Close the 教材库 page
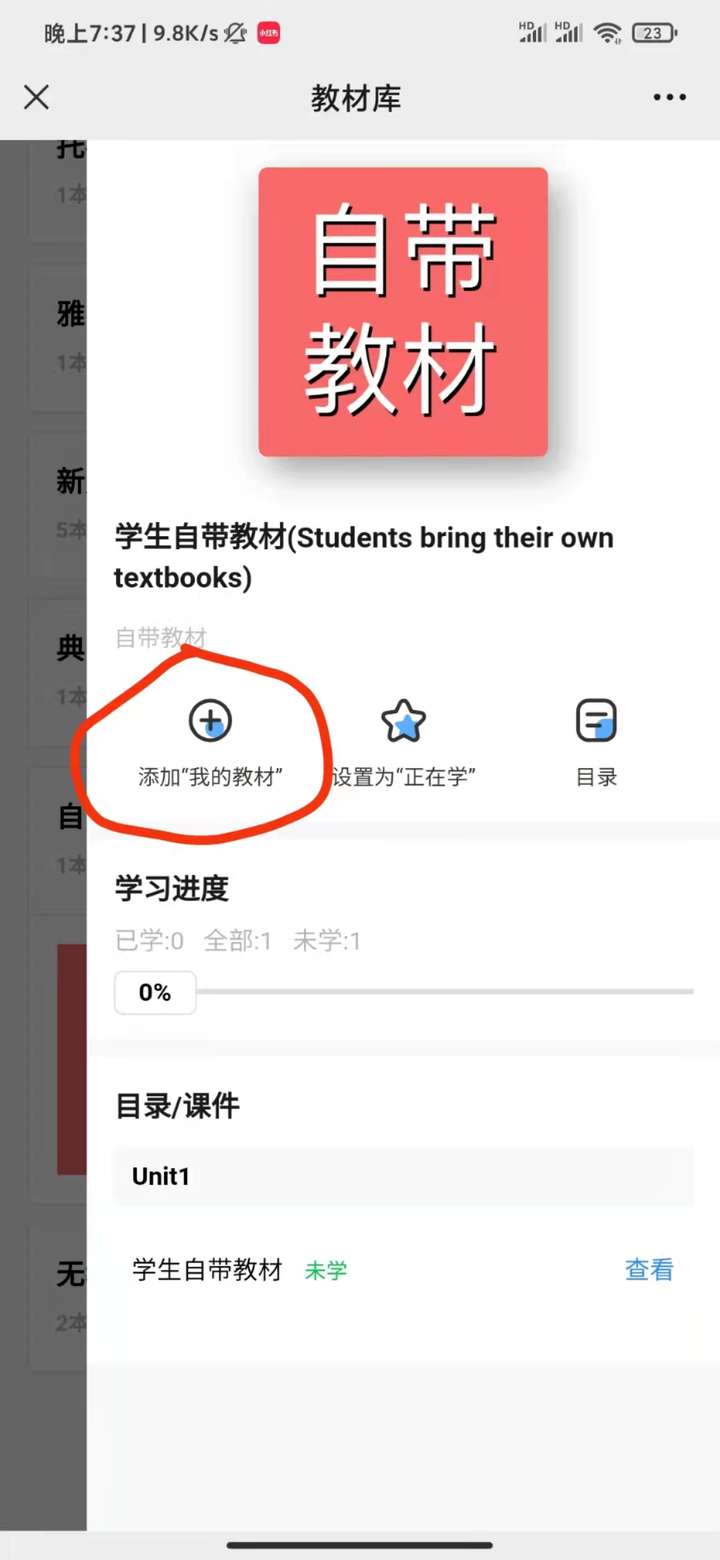The height and width of the screenshot is (1560, 720). [36, 97]
